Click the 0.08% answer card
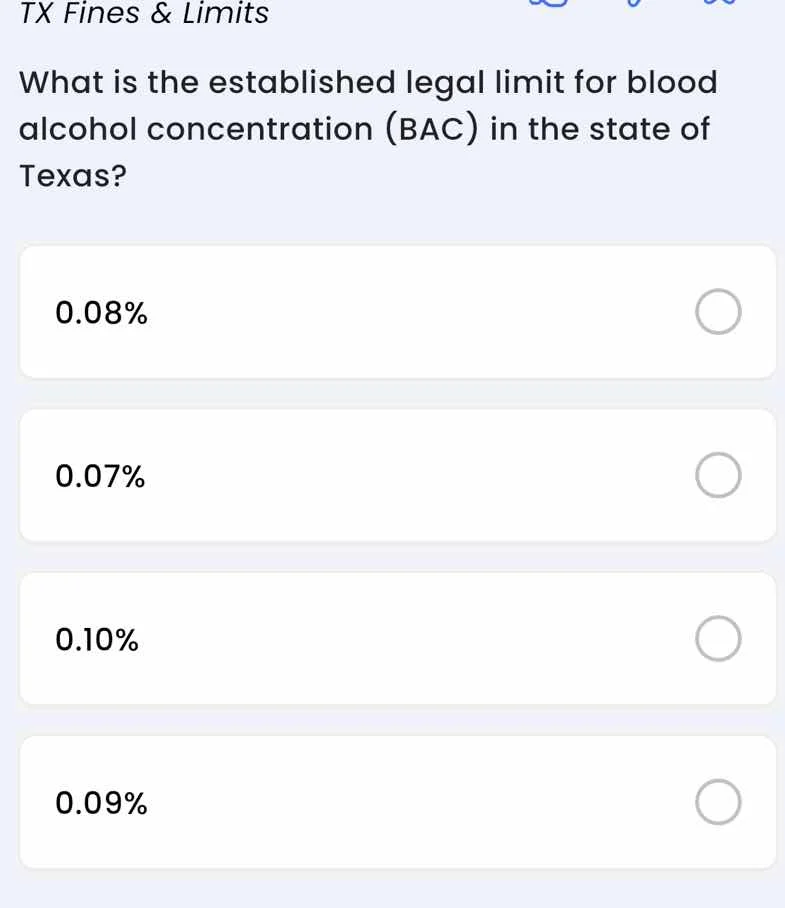The image size is (785, 908). coord(397,311)
